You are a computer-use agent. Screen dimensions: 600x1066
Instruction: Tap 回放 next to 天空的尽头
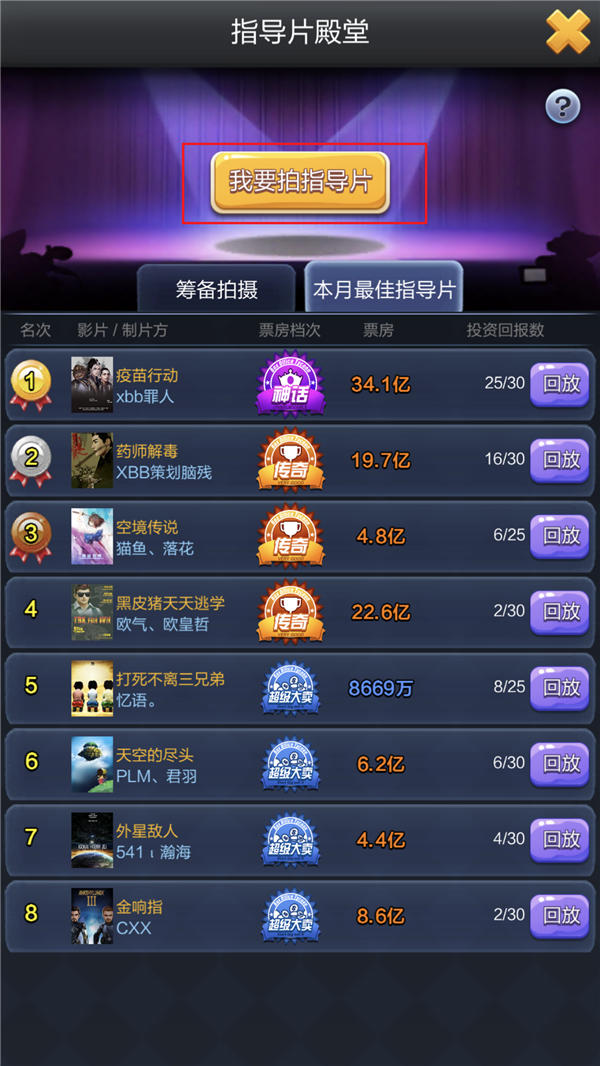tap(560, 763)
